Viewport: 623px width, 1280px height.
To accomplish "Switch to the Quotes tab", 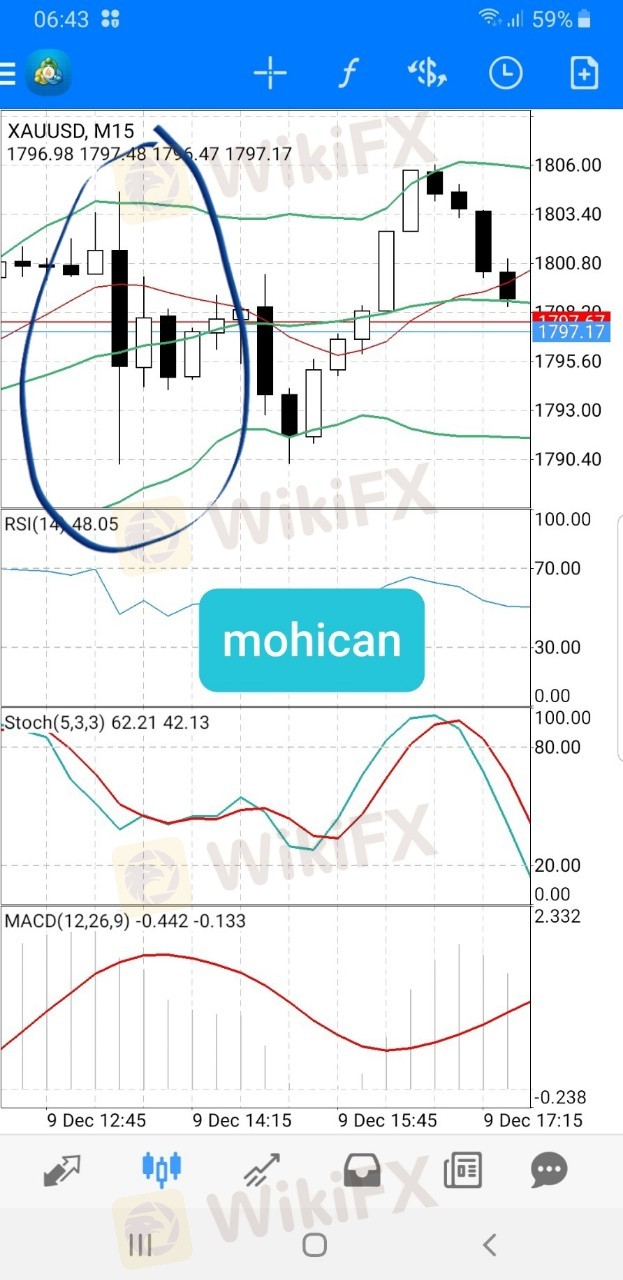I will (x=62, y=1169).
